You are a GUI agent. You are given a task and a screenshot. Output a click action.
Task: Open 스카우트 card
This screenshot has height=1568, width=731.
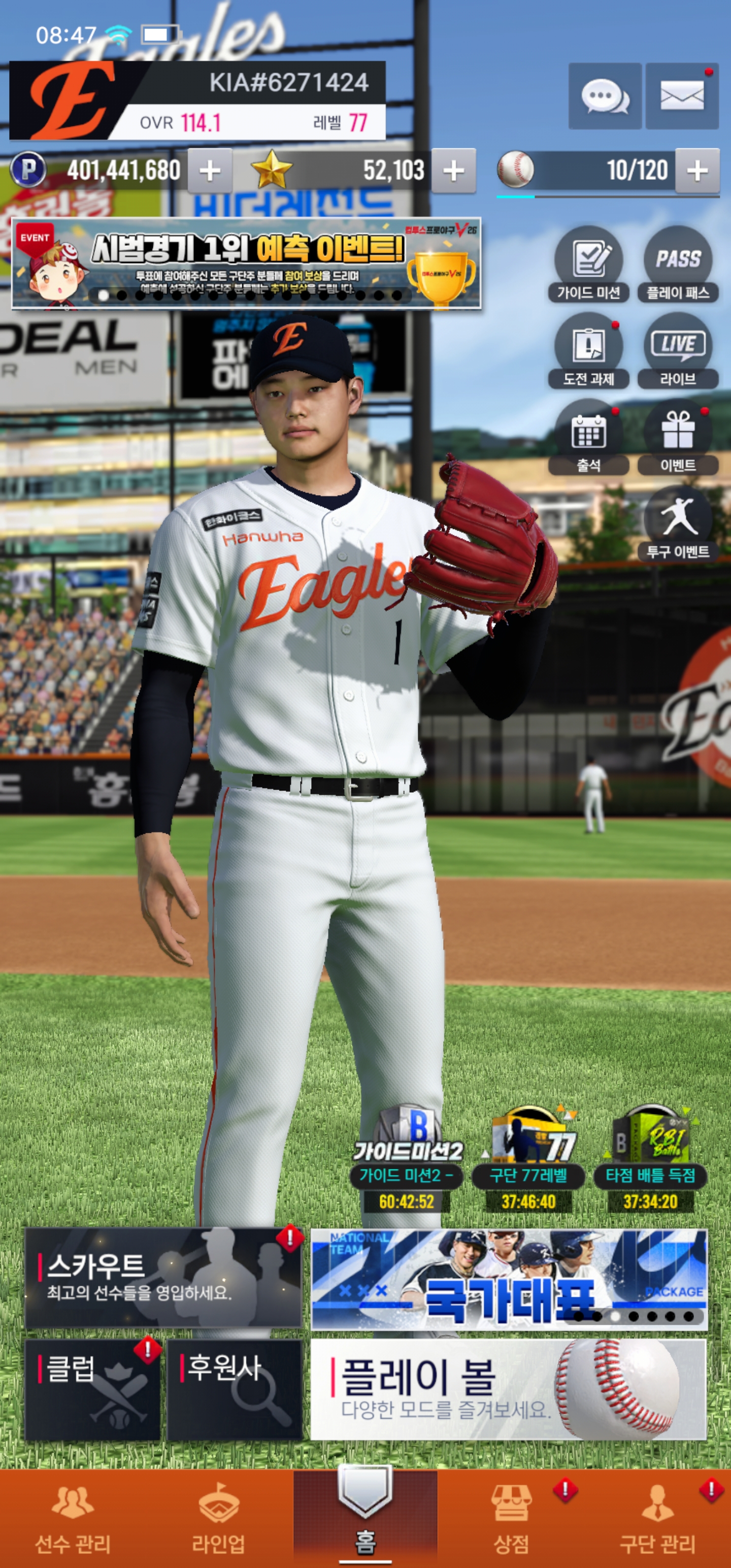click(x=163, y=1278)
